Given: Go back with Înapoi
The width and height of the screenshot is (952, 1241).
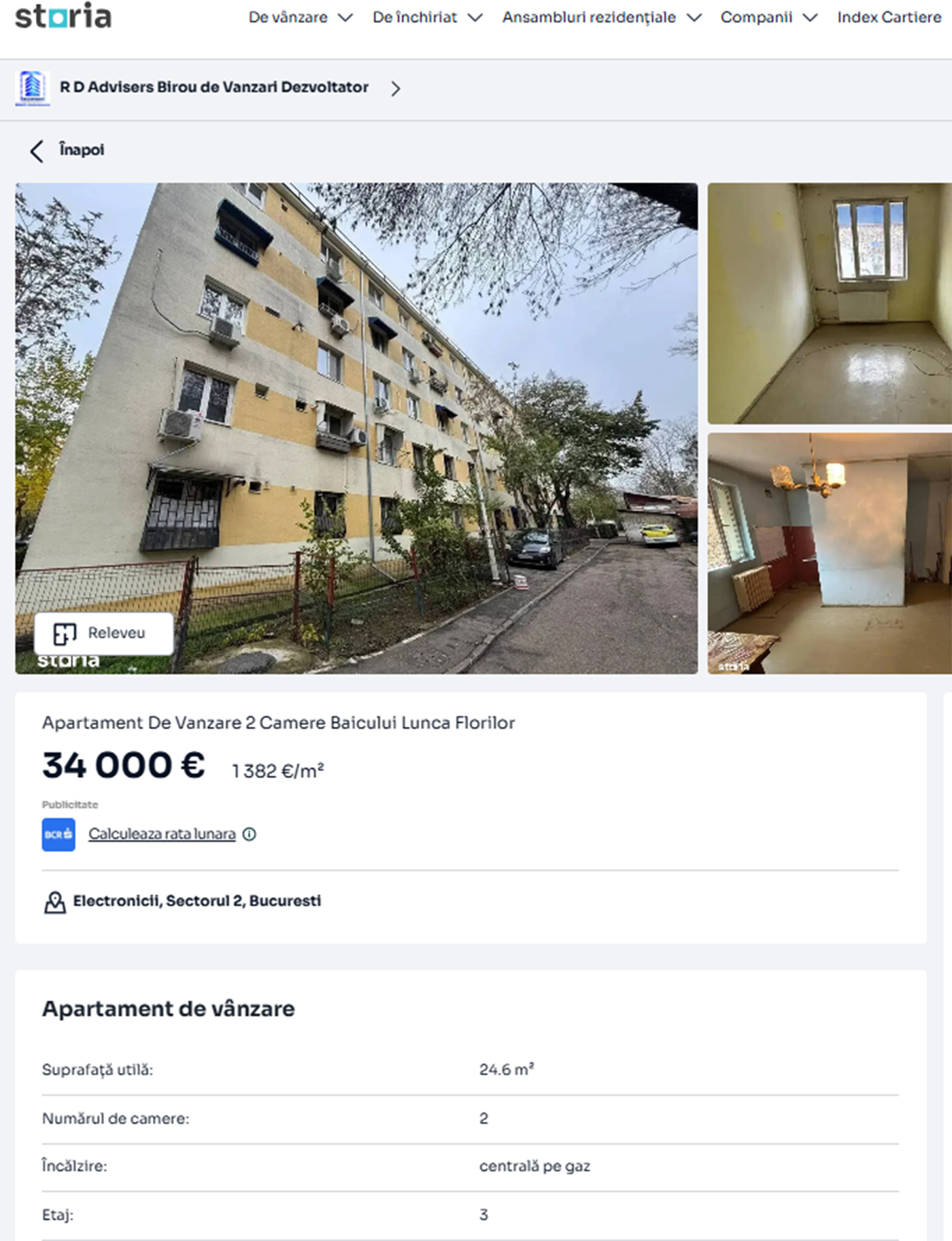Looking at the screenshot, I should 68,150.
